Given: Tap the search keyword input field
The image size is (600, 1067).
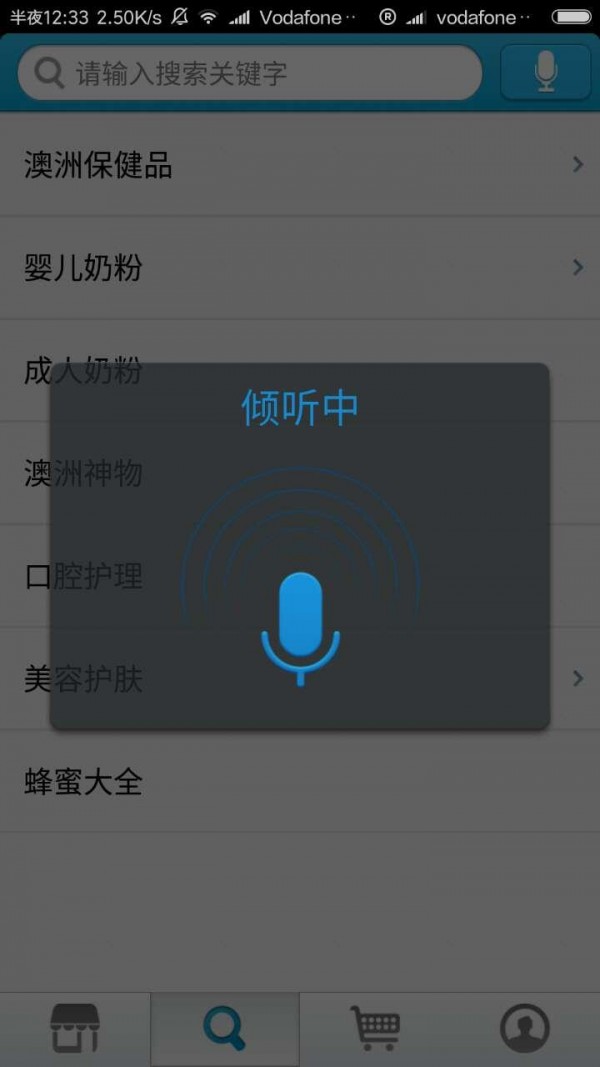Looking at the screenshot, I should [250, 73].
